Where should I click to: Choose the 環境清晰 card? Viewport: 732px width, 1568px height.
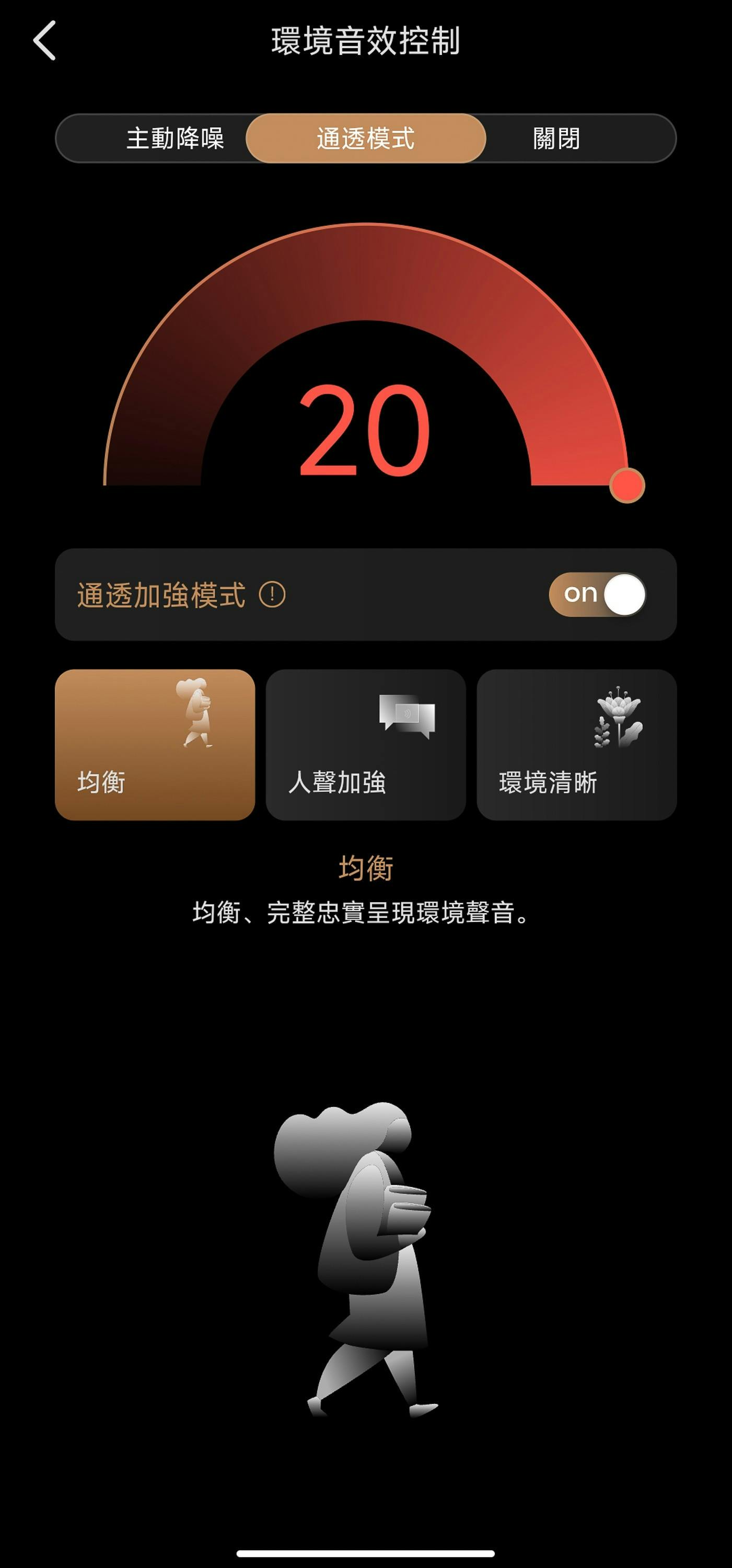(x=576, y=744)
